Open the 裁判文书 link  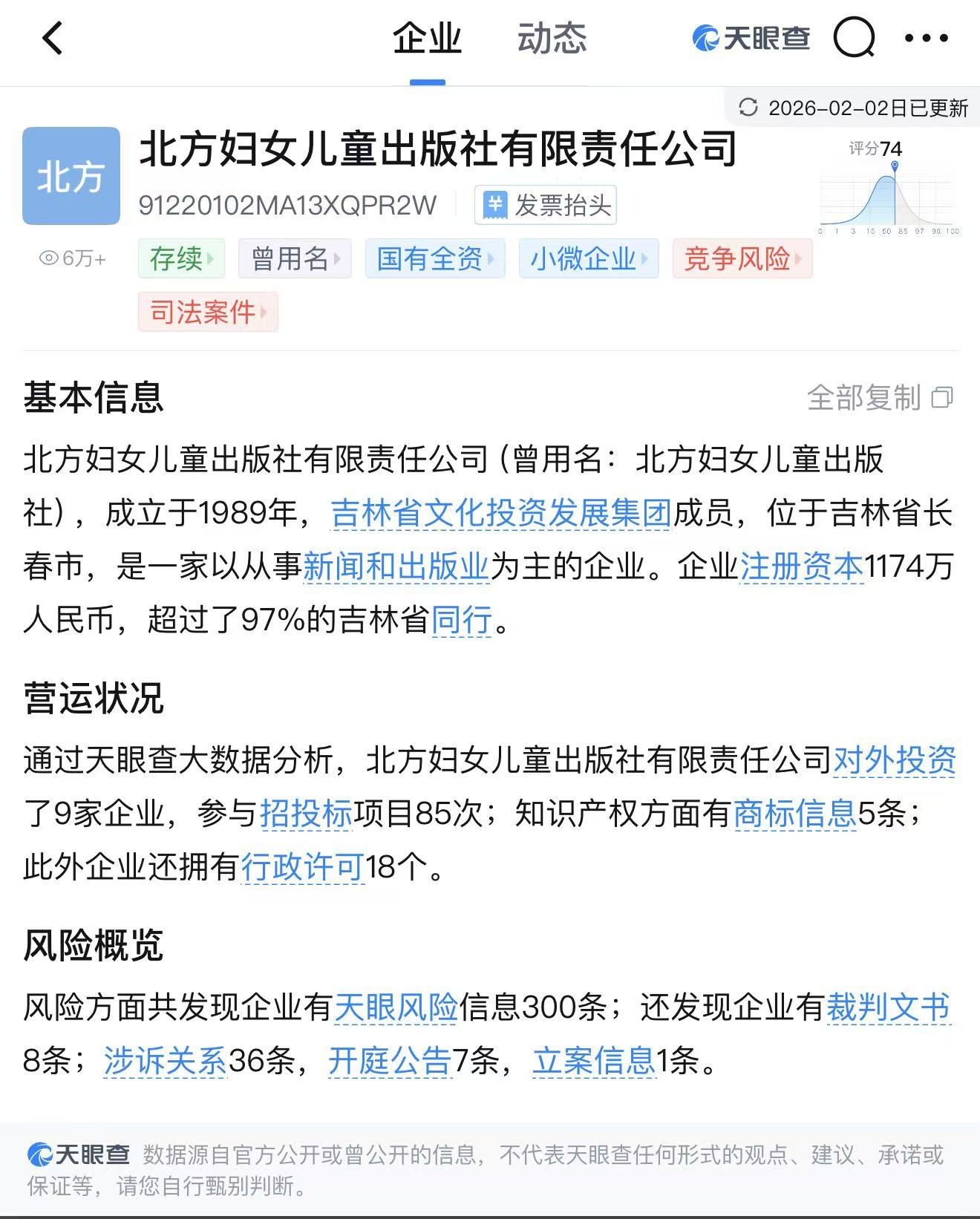coord(888,1007)
